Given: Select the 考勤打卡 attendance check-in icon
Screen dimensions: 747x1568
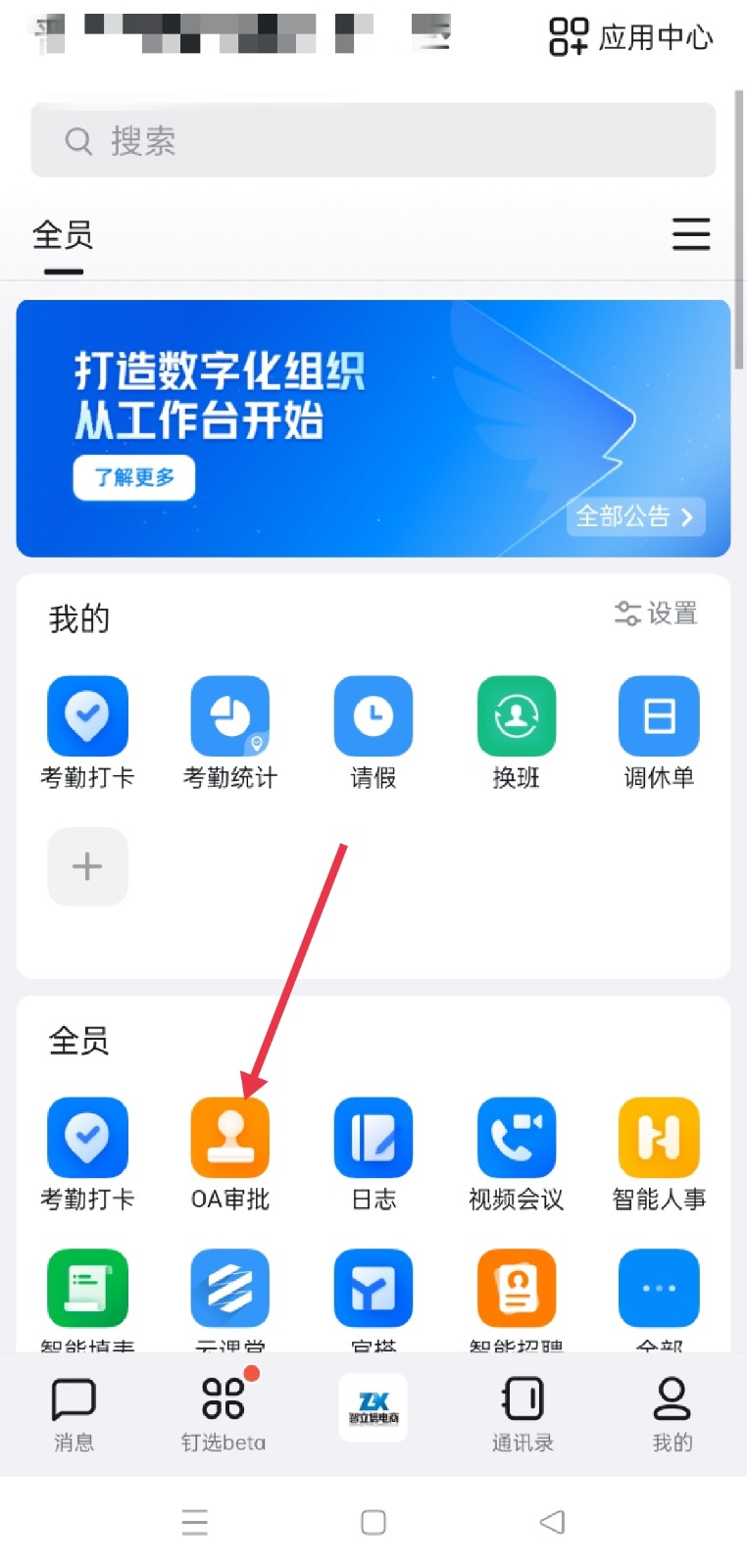Looking at the screenshot, I should coord(87,1137).
